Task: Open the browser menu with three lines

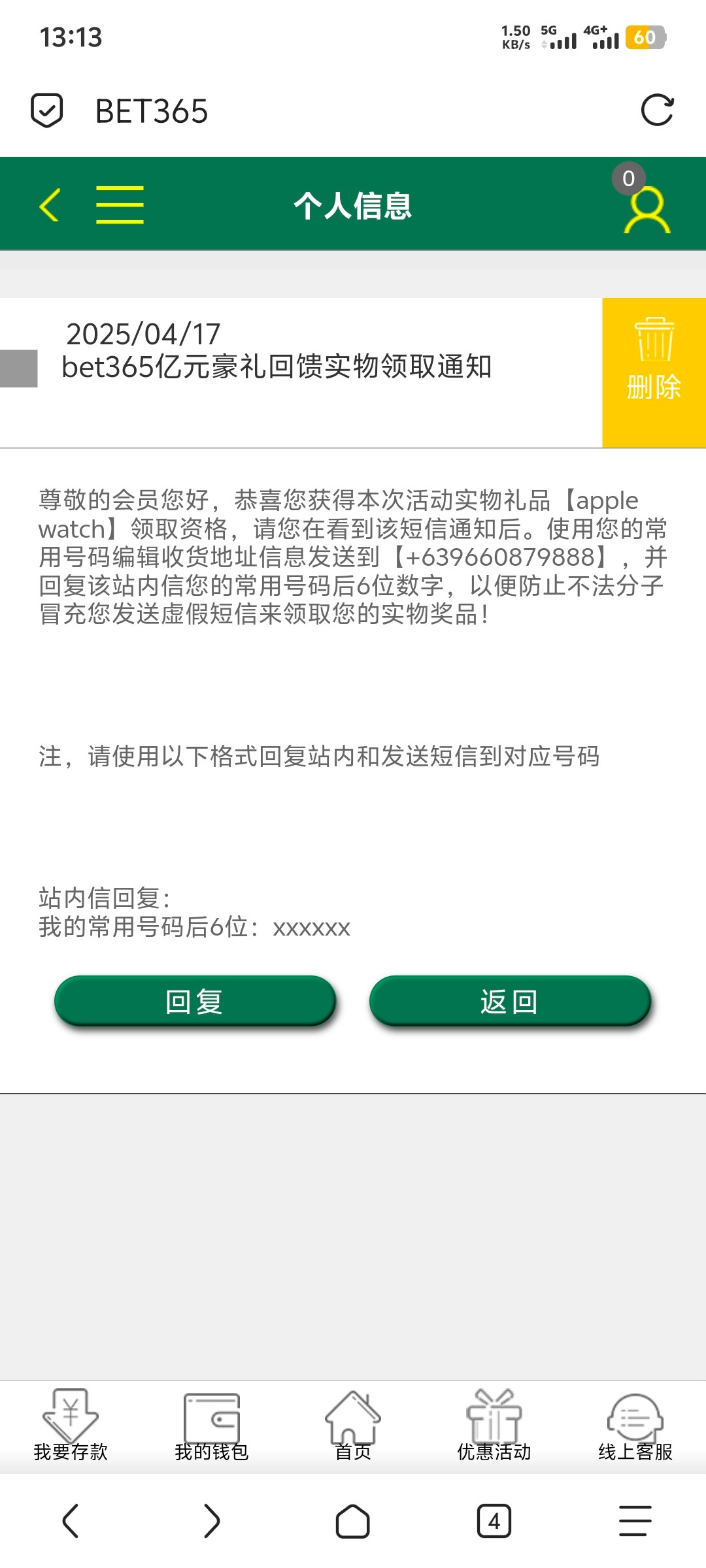Action: [635, 1521]
